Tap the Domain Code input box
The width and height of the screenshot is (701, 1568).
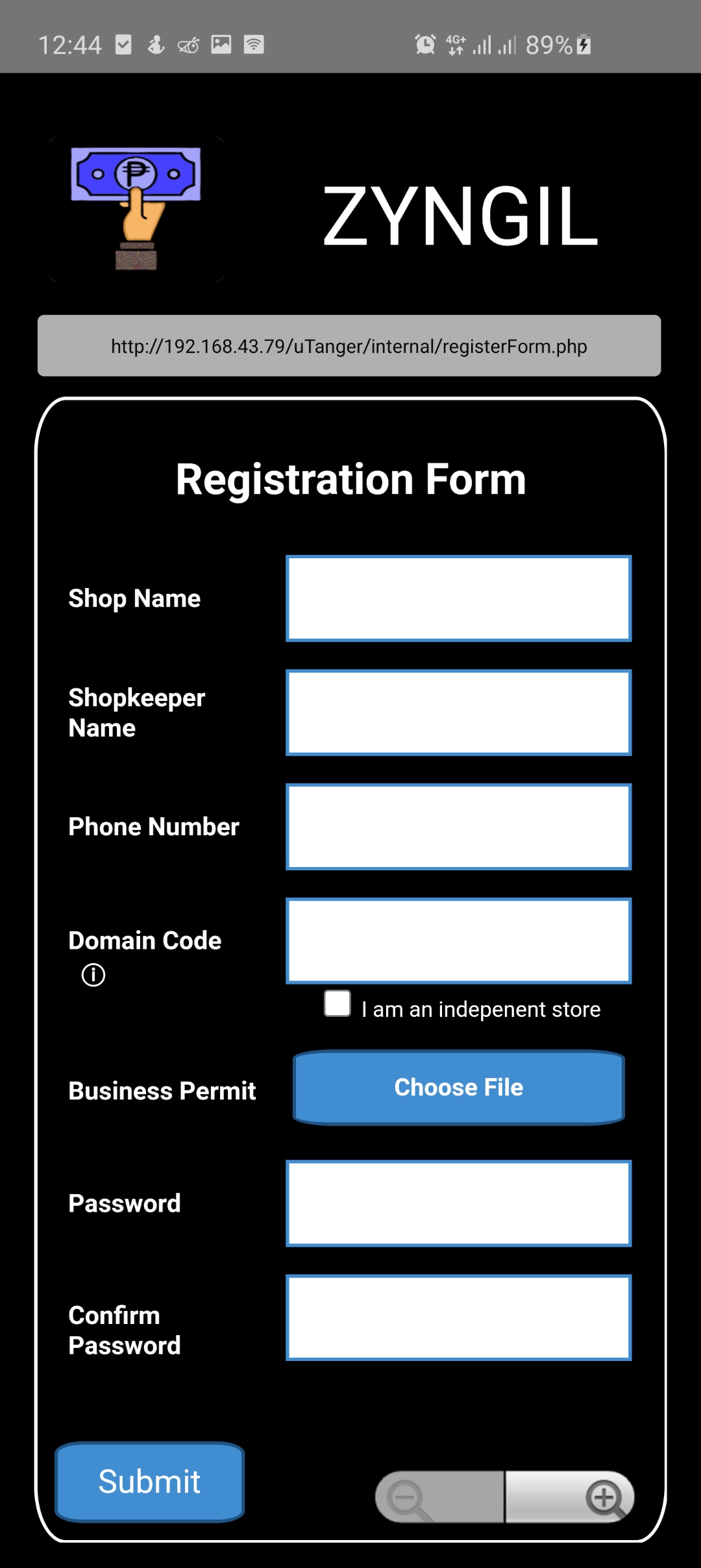[458, 940]
